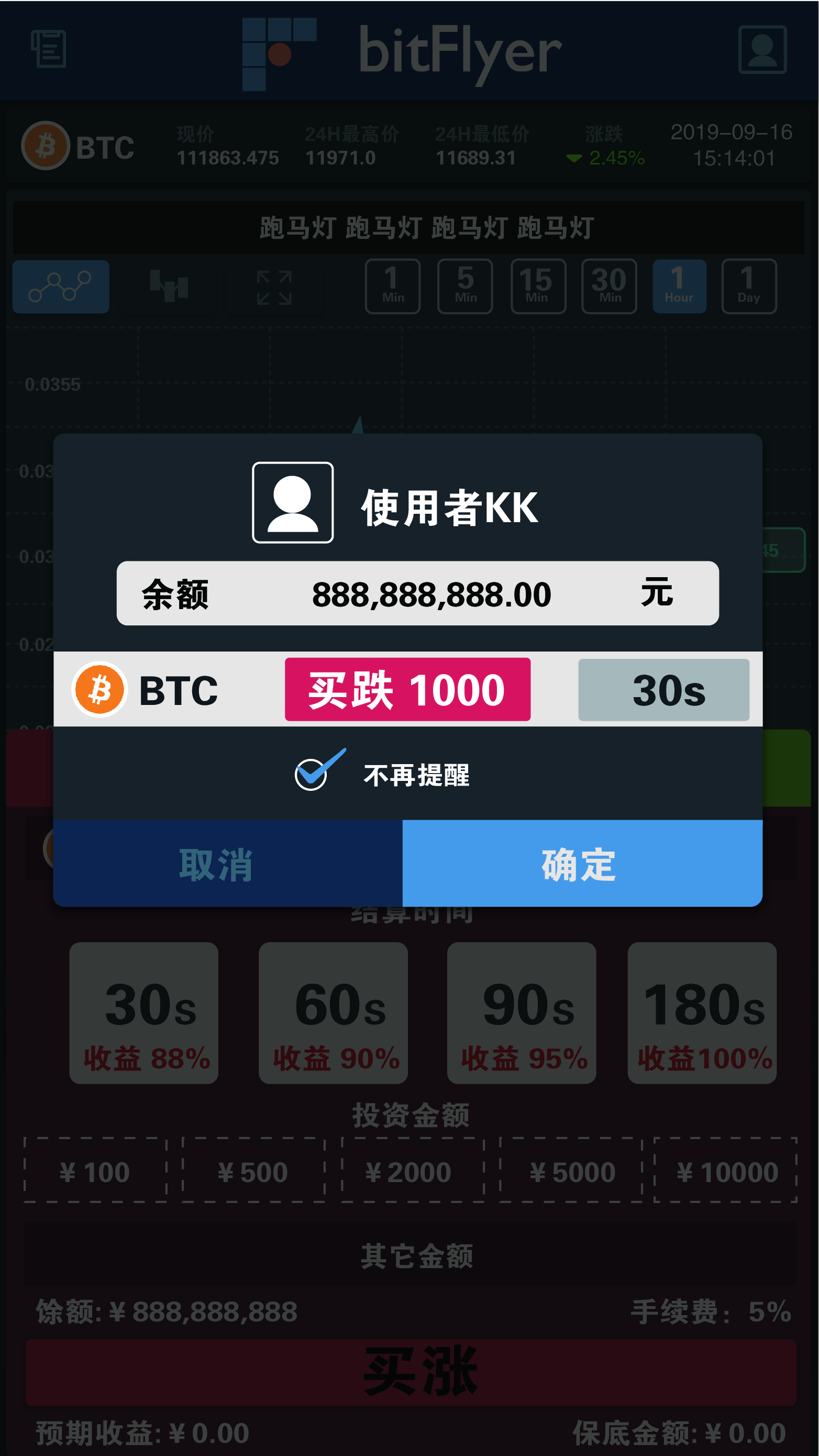Cancel the order with 取消

(x=228, y=863)
